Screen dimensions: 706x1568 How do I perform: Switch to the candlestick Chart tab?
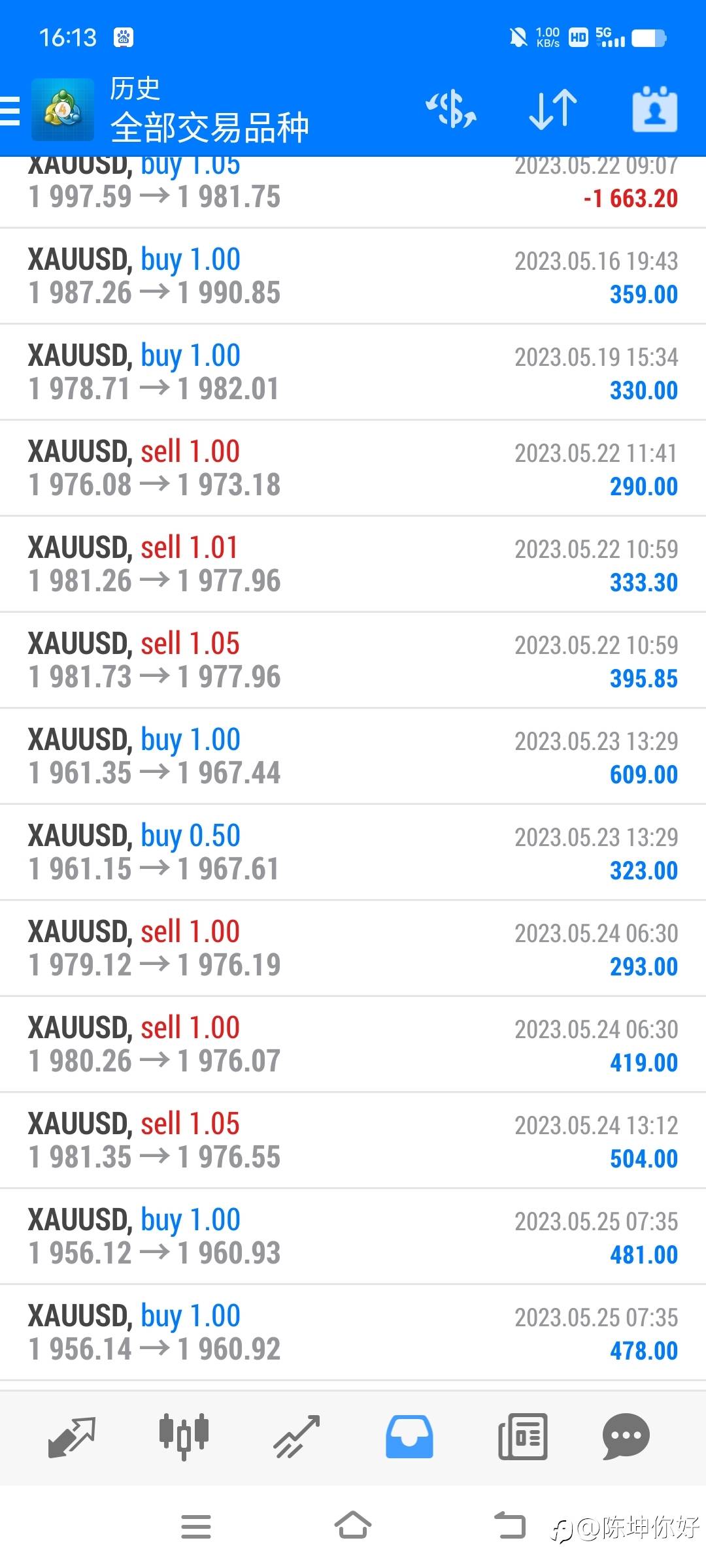coord(184,1437)
